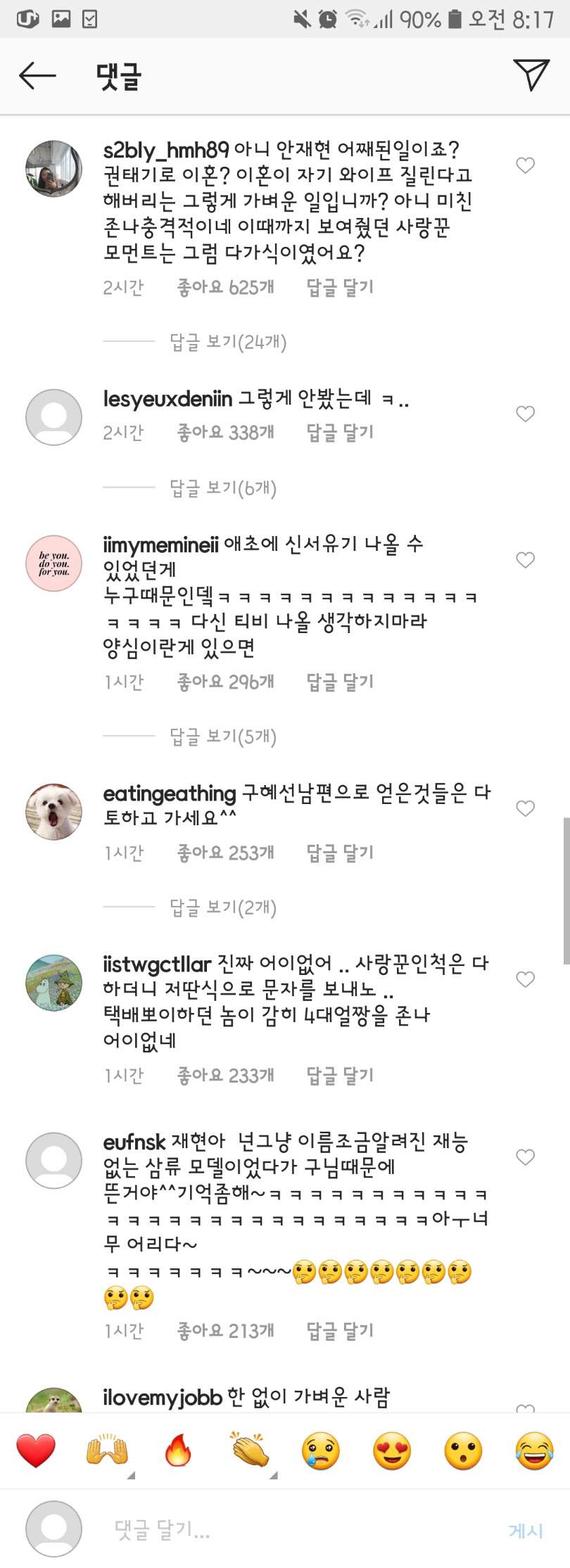This screenshot has height=1568, width=570.
Task: Focus the 댓글 달기 comment field
Action: click(x=281, y=1529)
